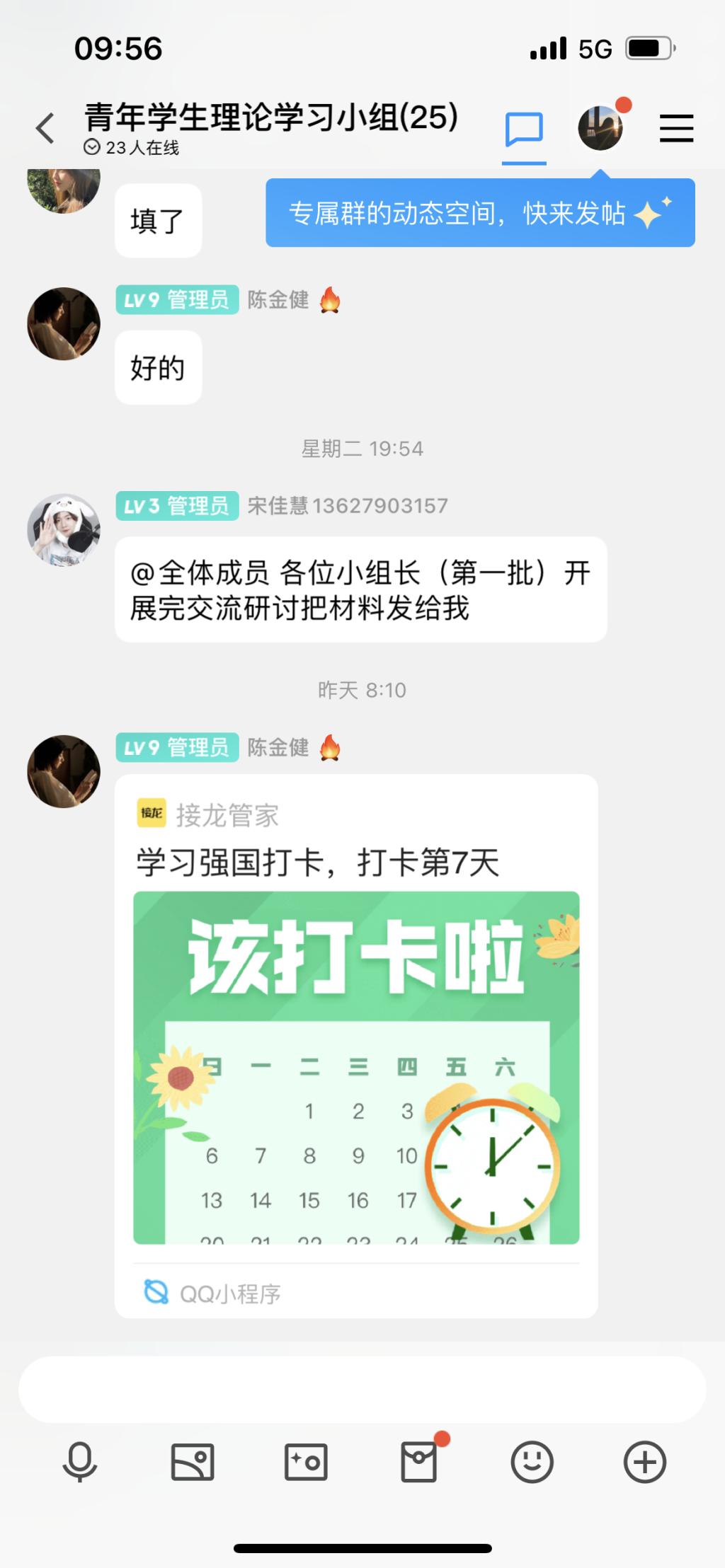This screenshot has height=1568, width=725.
Task: Open the 学习强国打卡 接龙管家 mini-program card
Action: 356,1045
